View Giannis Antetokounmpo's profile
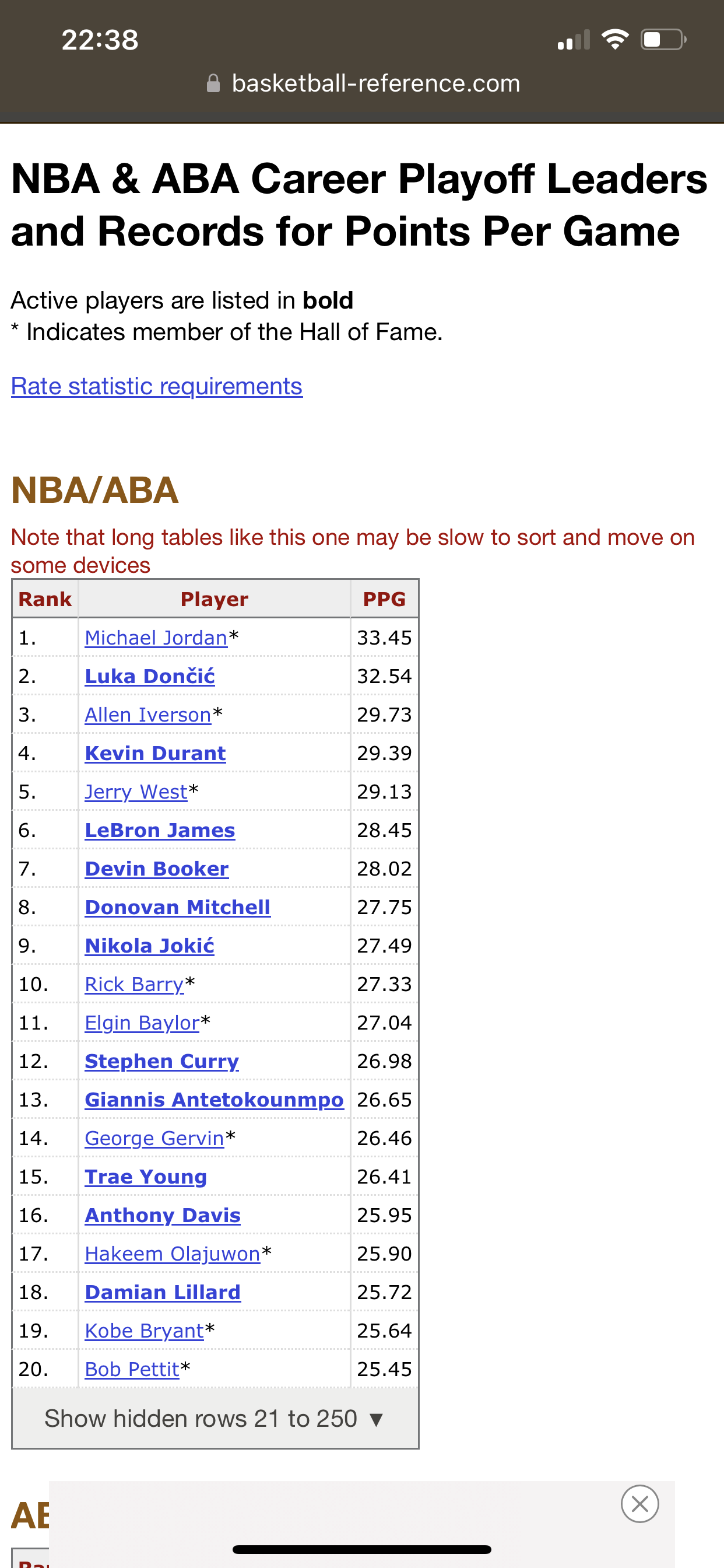The height and width of the screenshot is (1568, 724). (x=214, y=1100)
